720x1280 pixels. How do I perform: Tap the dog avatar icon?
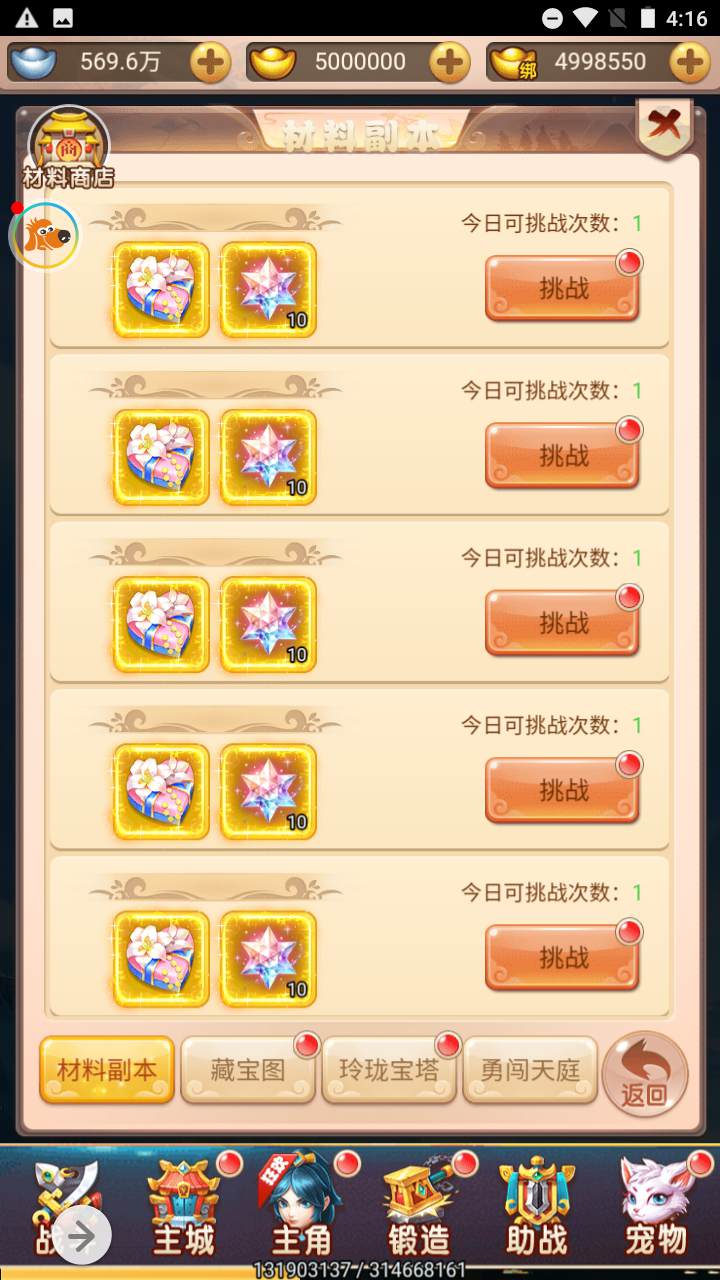(x=45, y=236)
